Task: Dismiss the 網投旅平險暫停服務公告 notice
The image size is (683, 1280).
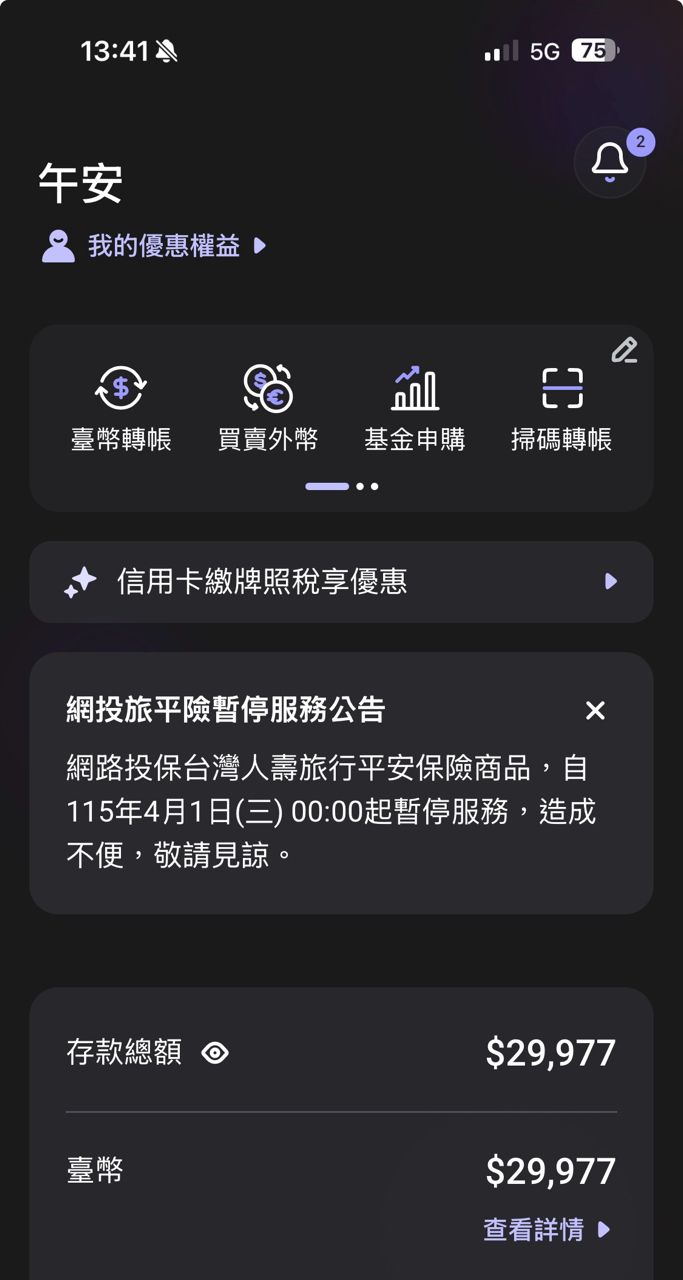Action: 595,711
